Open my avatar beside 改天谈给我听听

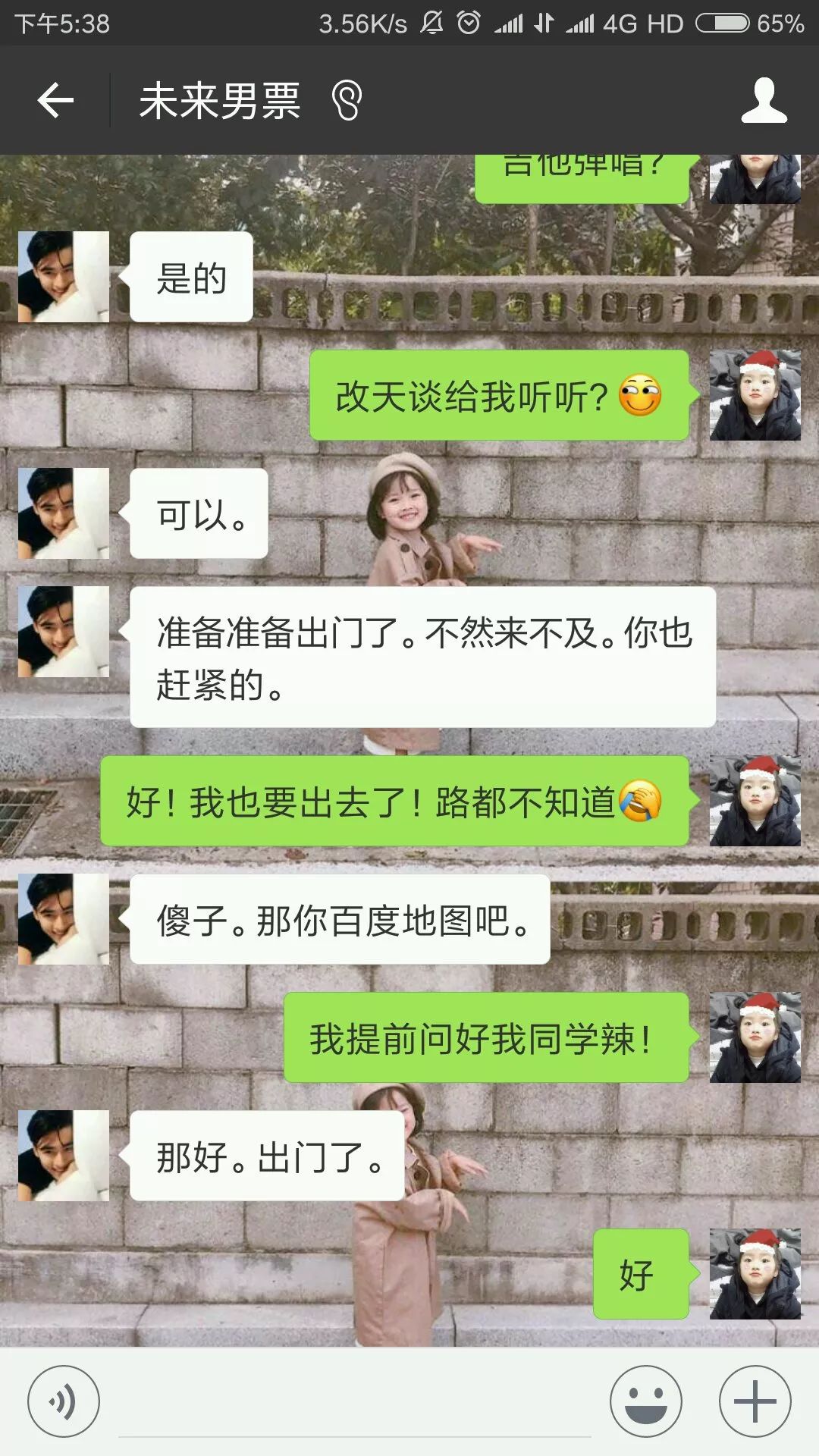(x=755, y=395)
